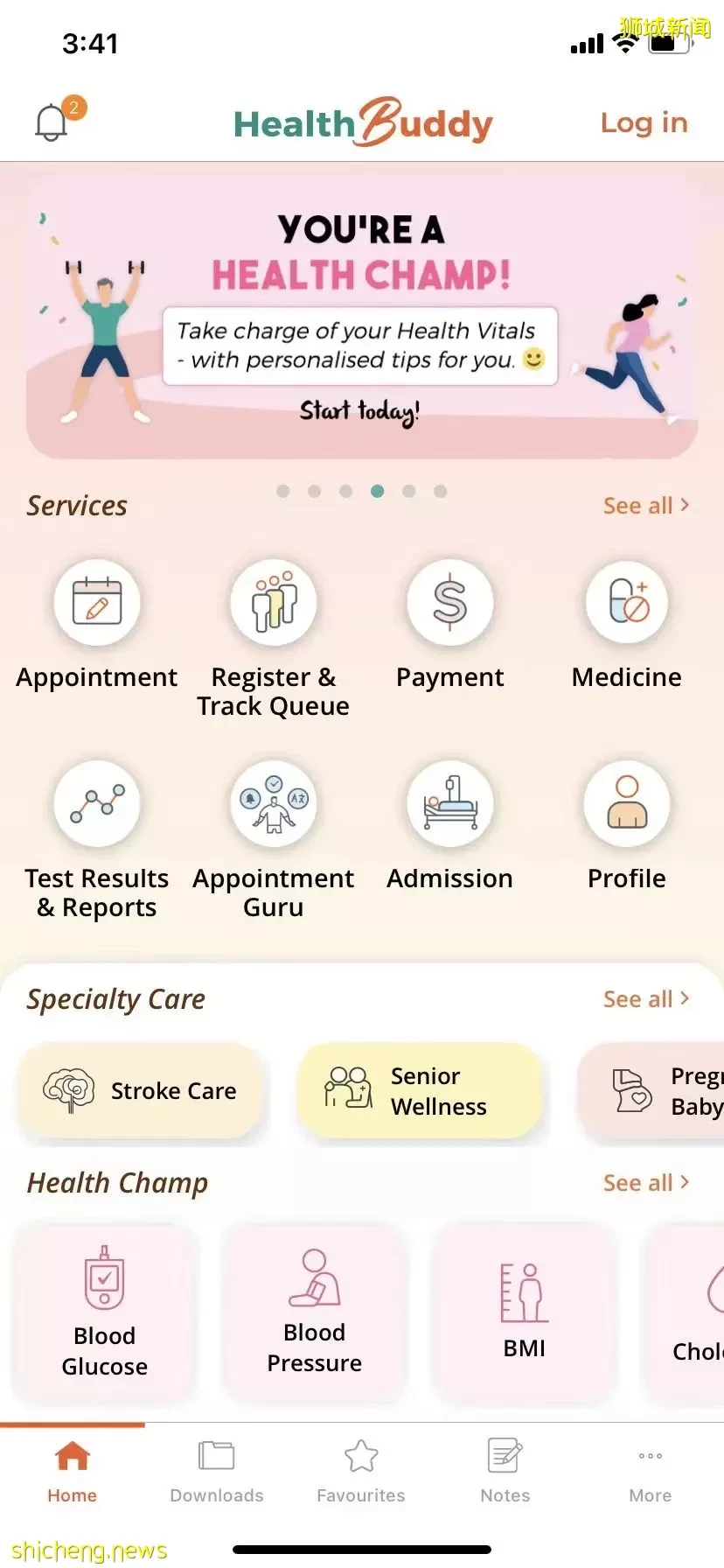This screenshot has width=724, height=1568.
Task: Open the notifications bell
Action: (x=52, y=122)
